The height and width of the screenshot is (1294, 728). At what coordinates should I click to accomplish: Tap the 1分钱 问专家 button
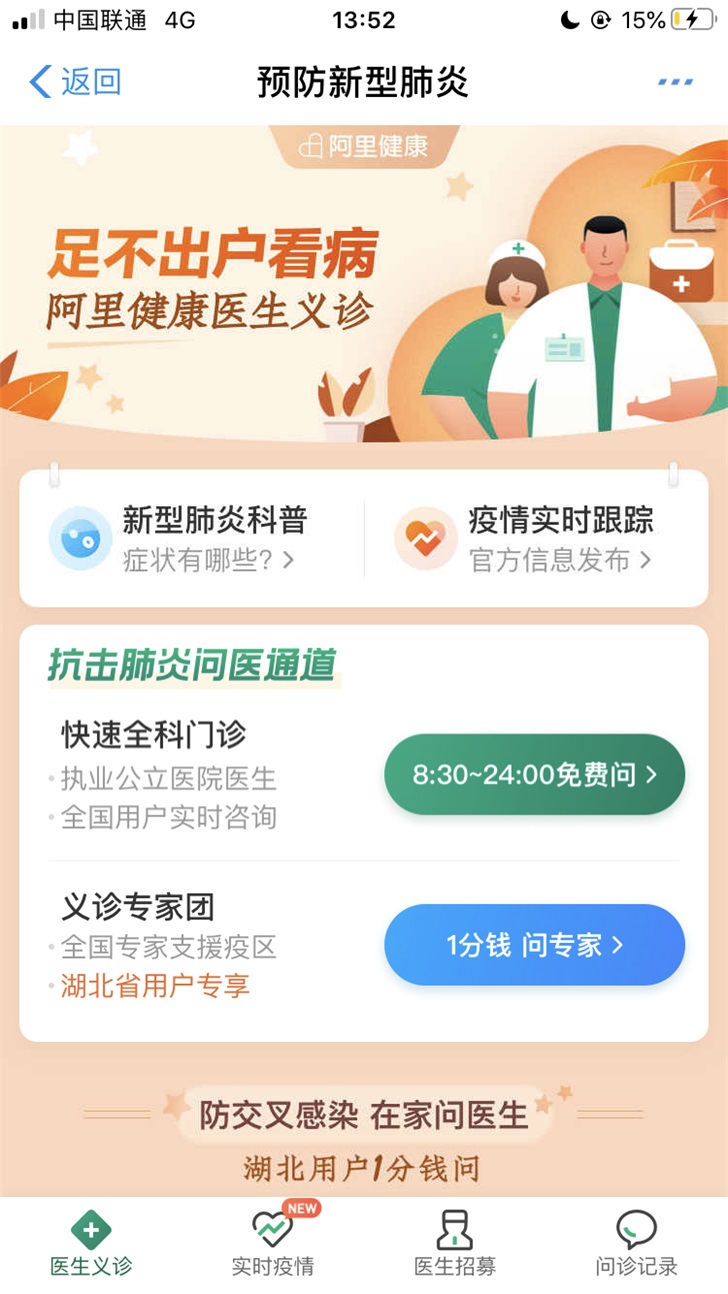coord(534,945)
